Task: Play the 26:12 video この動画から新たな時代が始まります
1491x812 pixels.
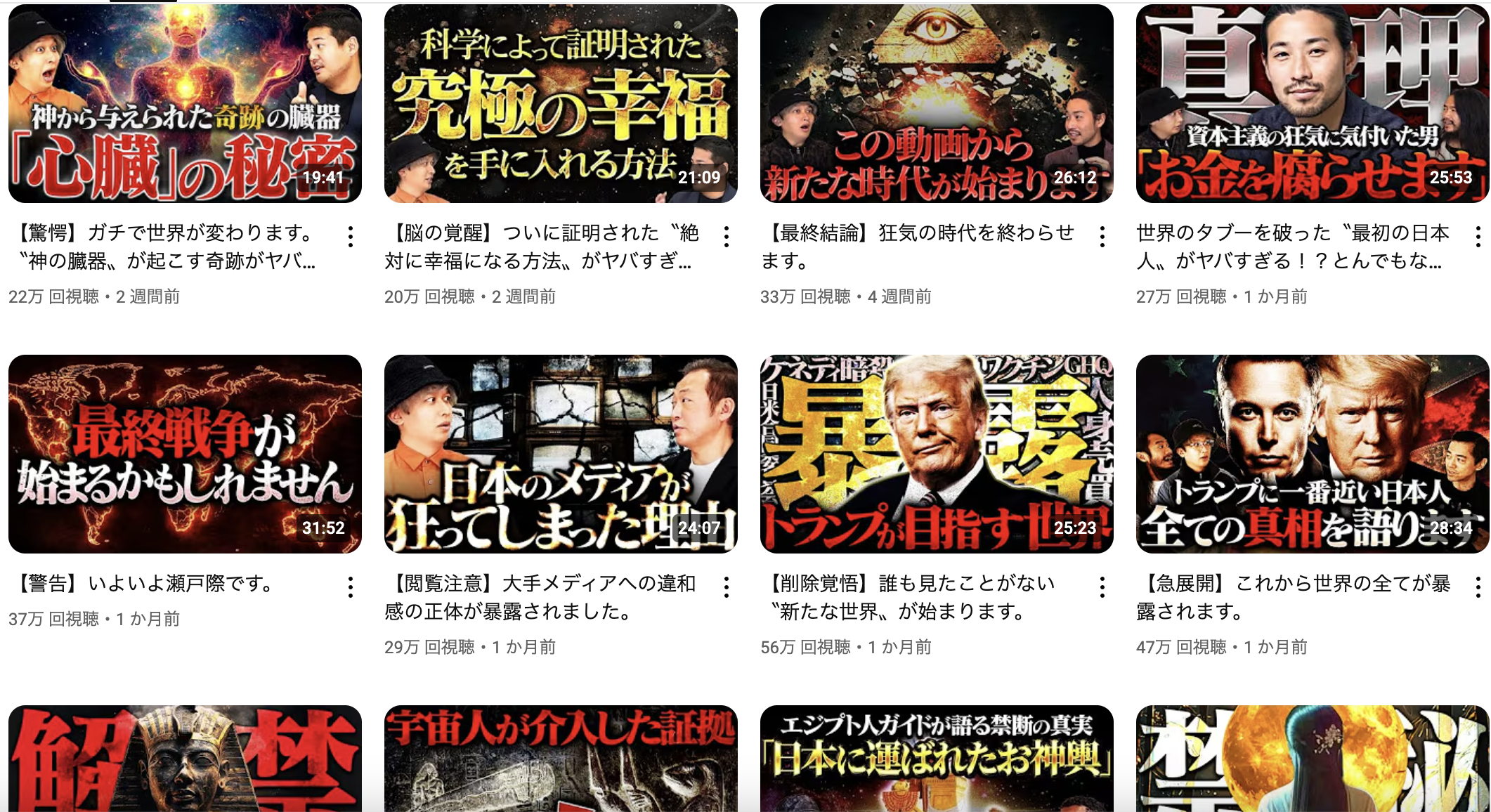Action: pyautogui.click(x=937, y=104)
